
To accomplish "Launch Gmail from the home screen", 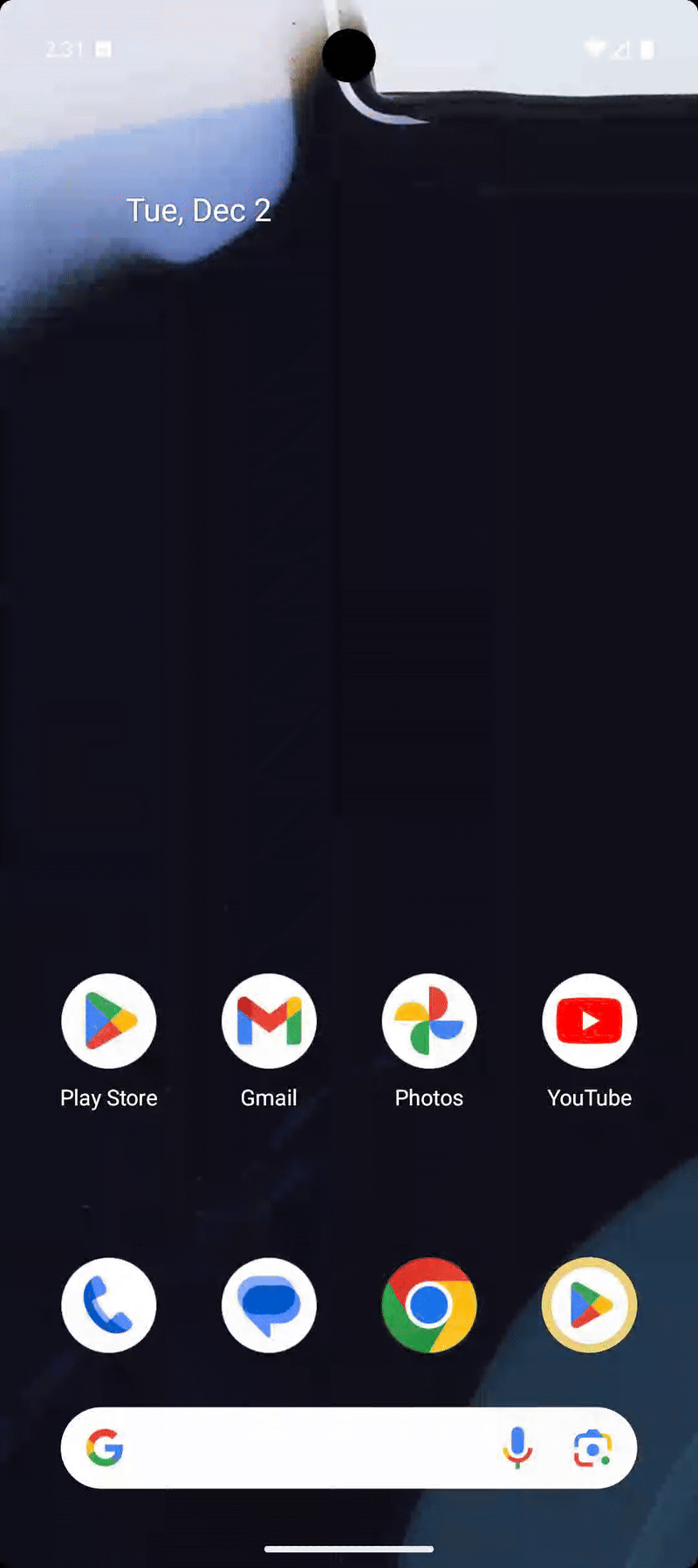I will tap(269, 1021).
